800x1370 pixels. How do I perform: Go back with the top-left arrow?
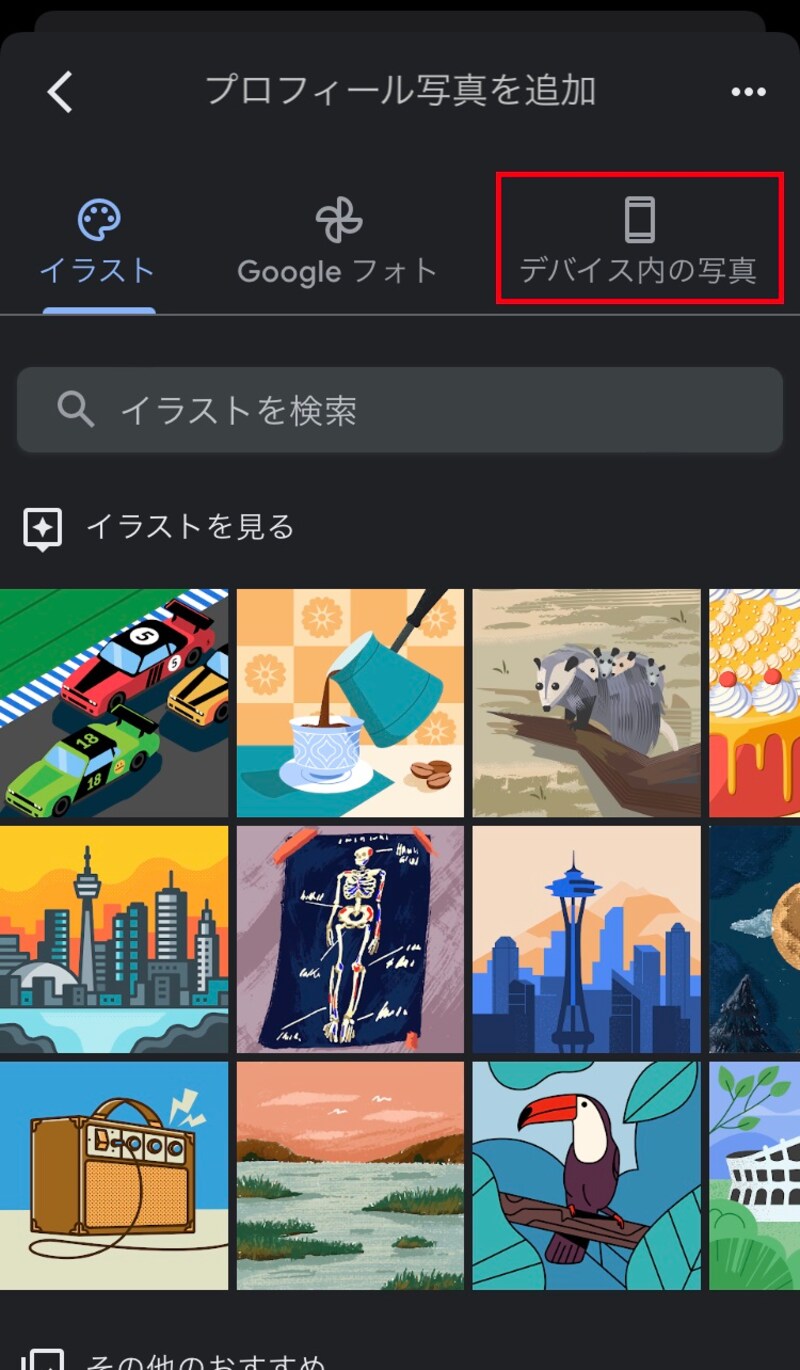pyautogui.click(x=60, y=92)
